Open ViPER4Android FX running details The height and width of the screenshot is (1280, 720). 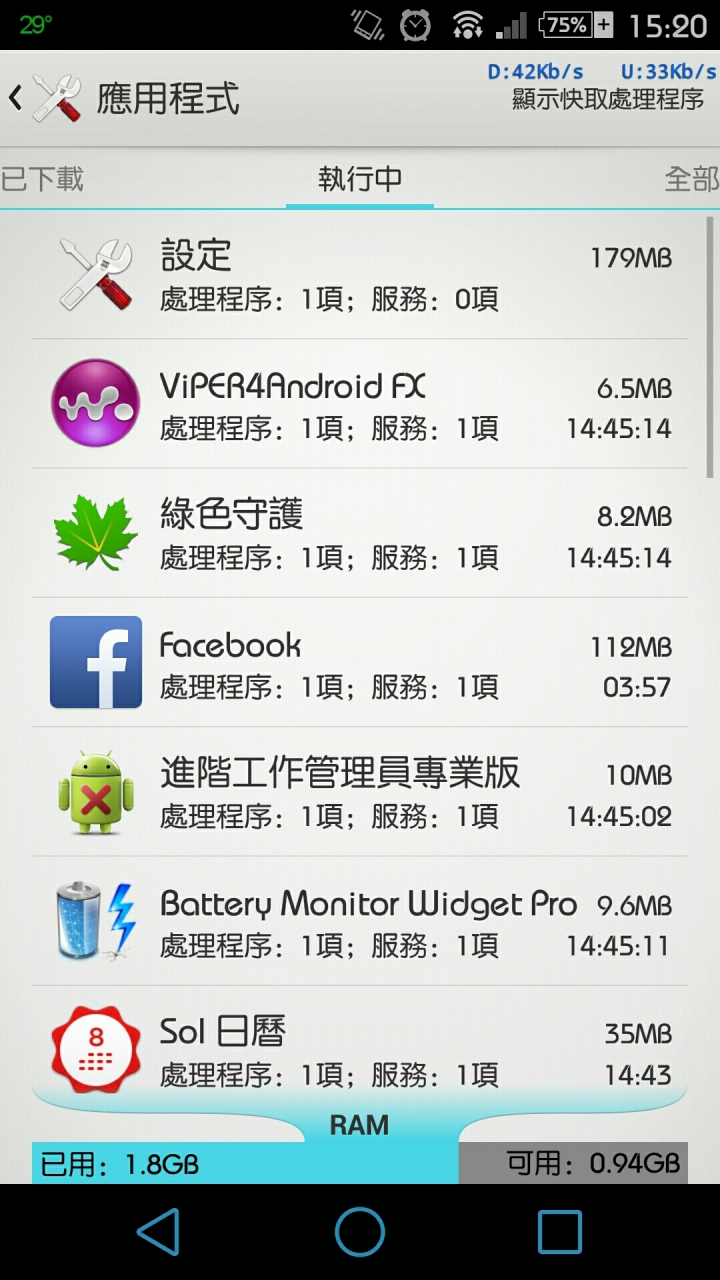tap(360, 404)
